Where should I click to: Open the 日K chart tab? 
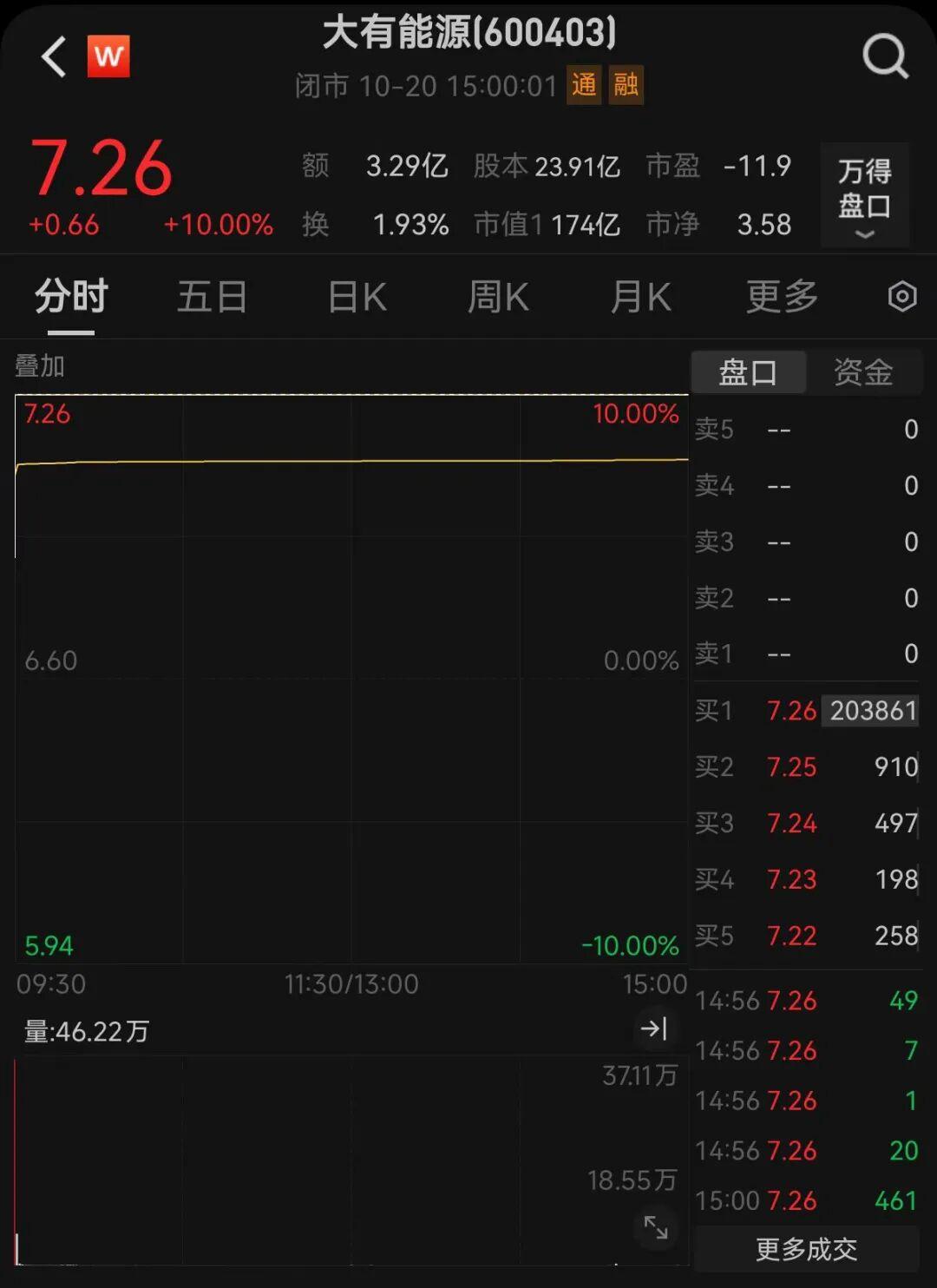click(x=357, y=298)
